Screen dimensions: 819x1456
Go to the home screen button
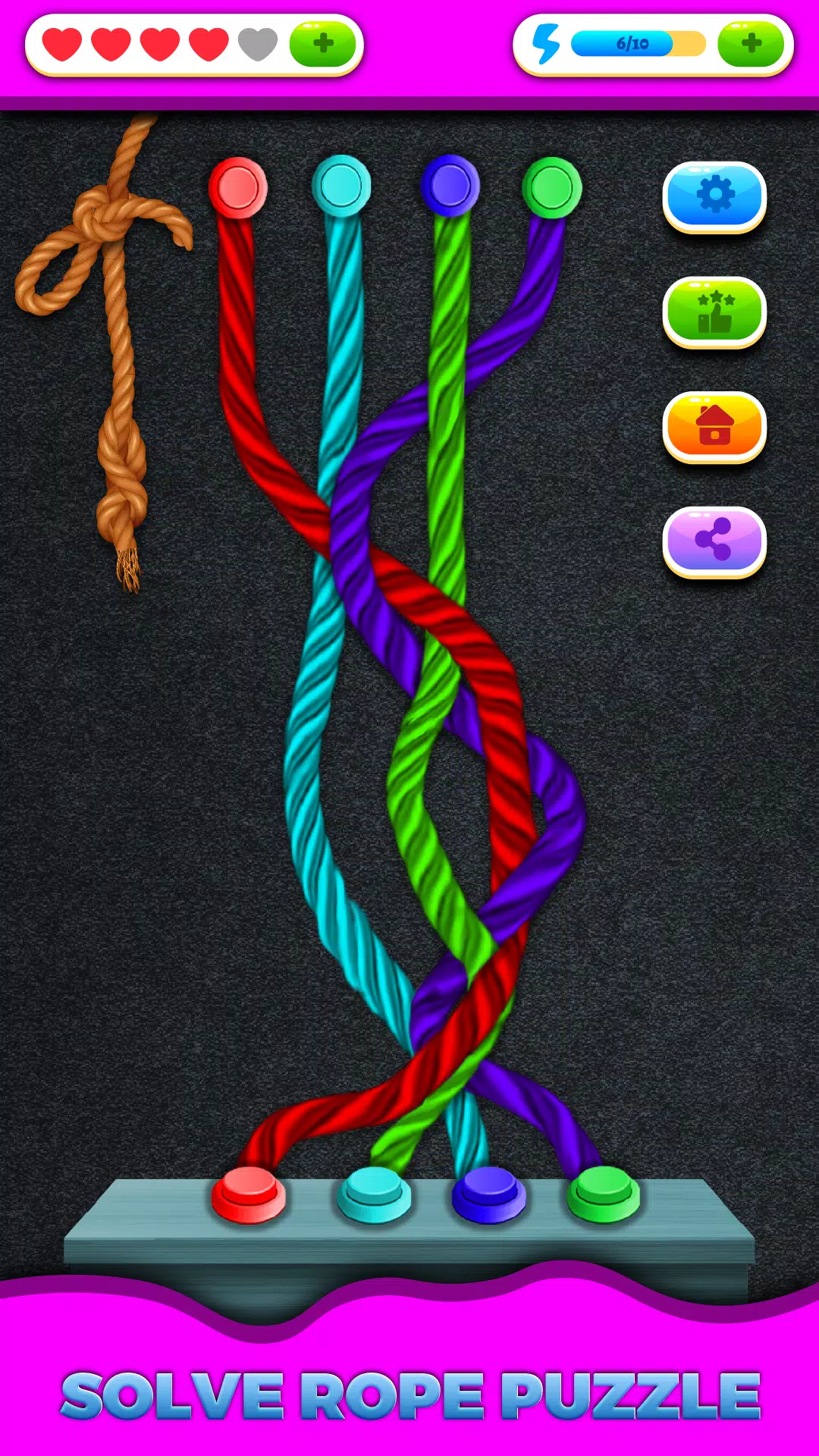coord(714,426)
